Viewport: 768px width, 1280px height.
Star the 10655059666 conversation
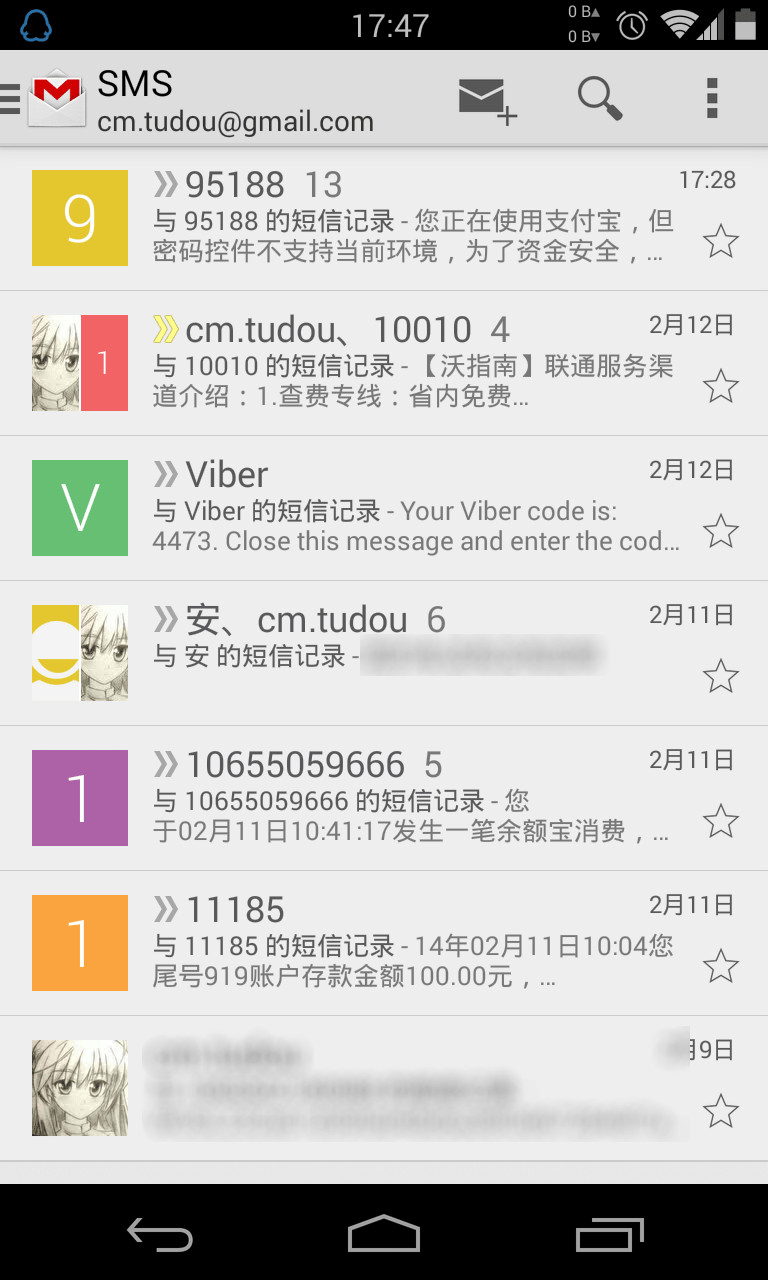720,821
